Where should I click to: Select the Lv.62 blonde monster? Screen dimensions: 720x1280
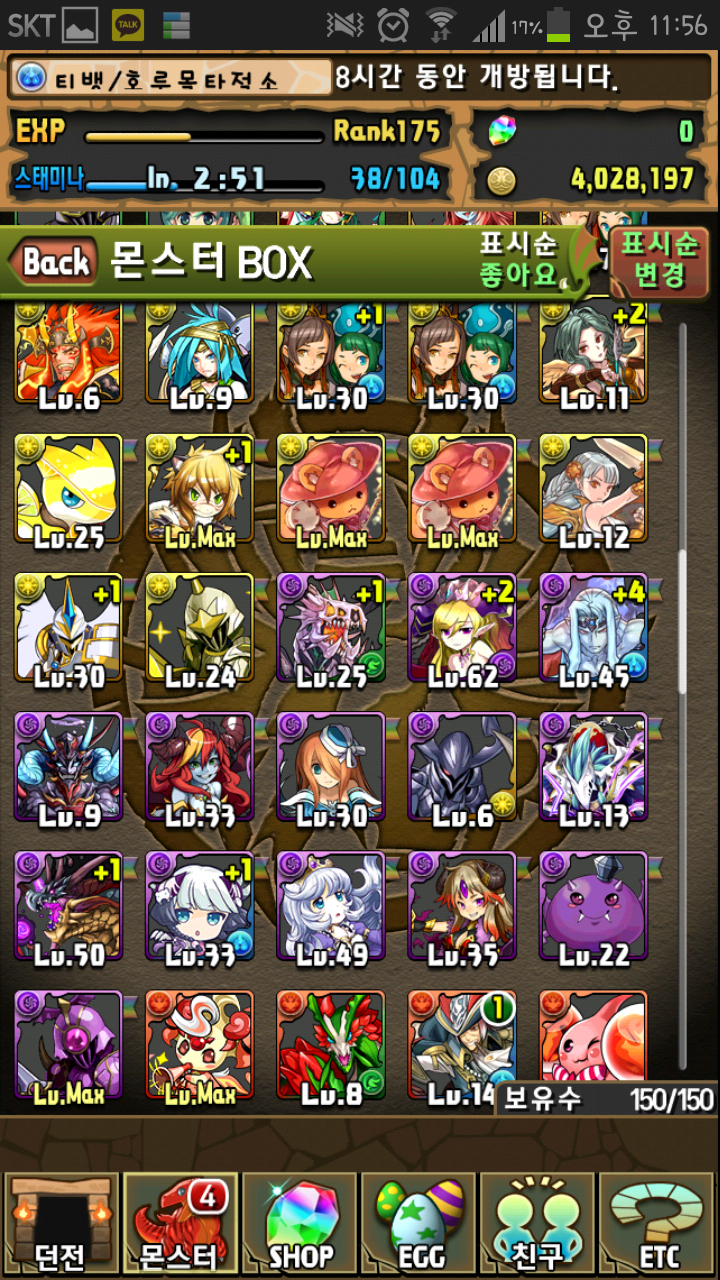click(x=461, y=630)
